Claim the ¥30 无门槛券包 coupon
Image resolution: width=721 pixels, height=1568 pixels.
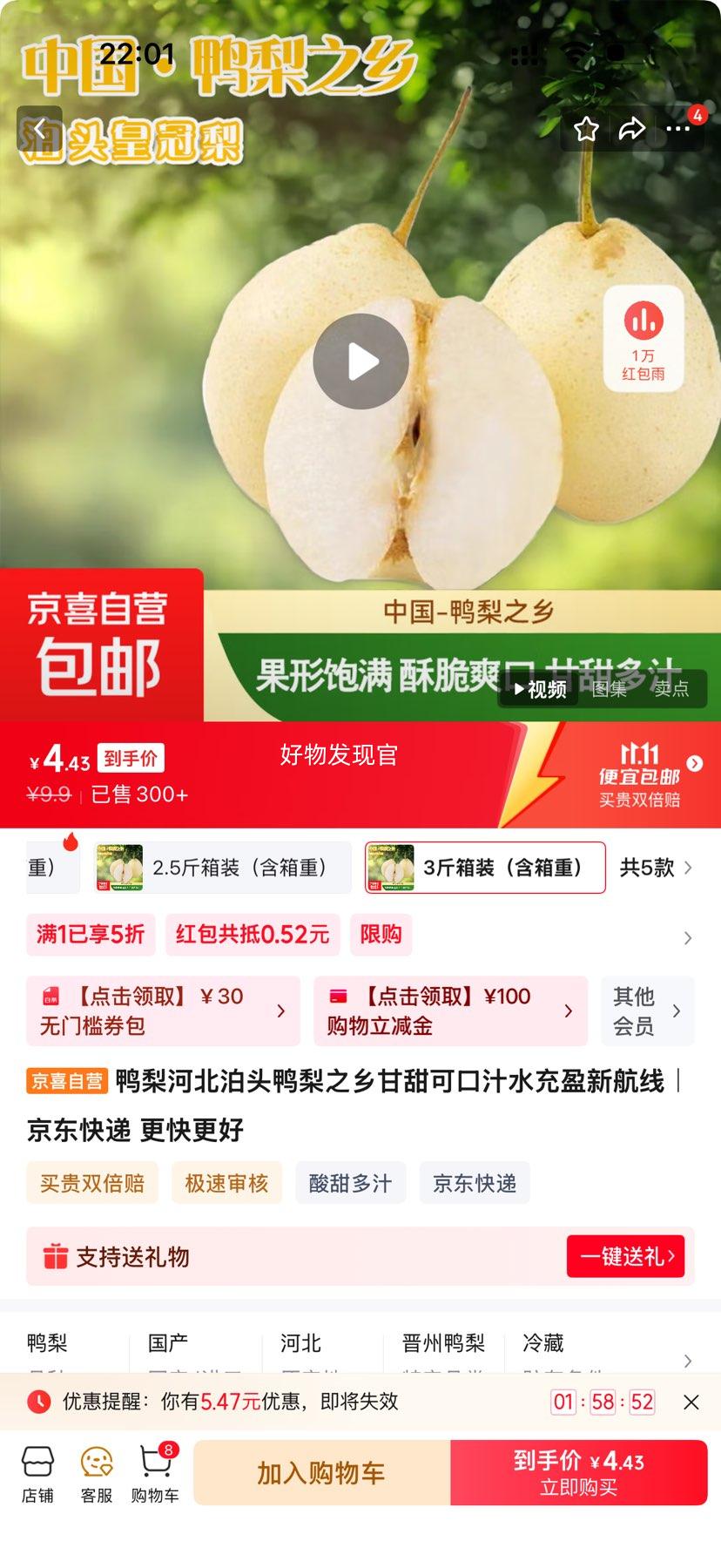coord(163,1010)
